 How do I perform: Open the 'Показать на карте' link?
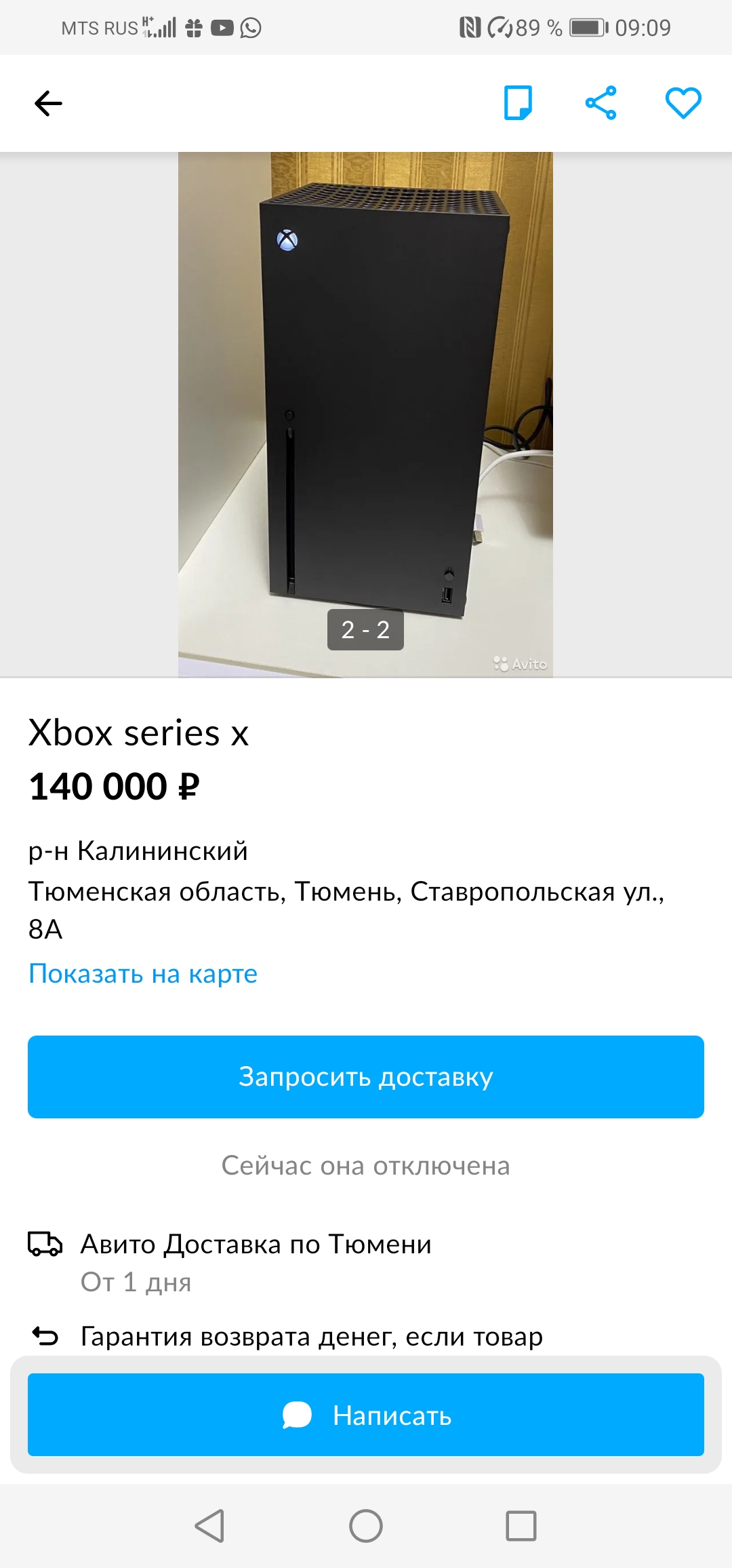(x=143, y=974)
